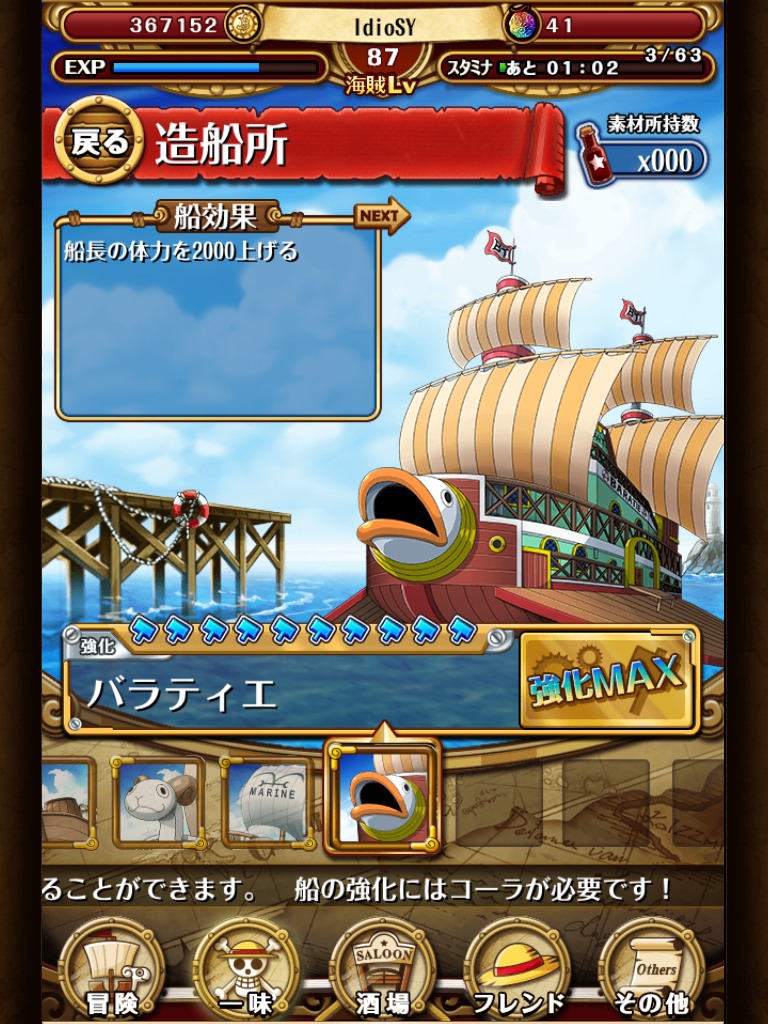Image resolution: width=768 pixels, height=1024 pixels.
Task: Open the 冒険 adventure tab
Action: point(112,970)
